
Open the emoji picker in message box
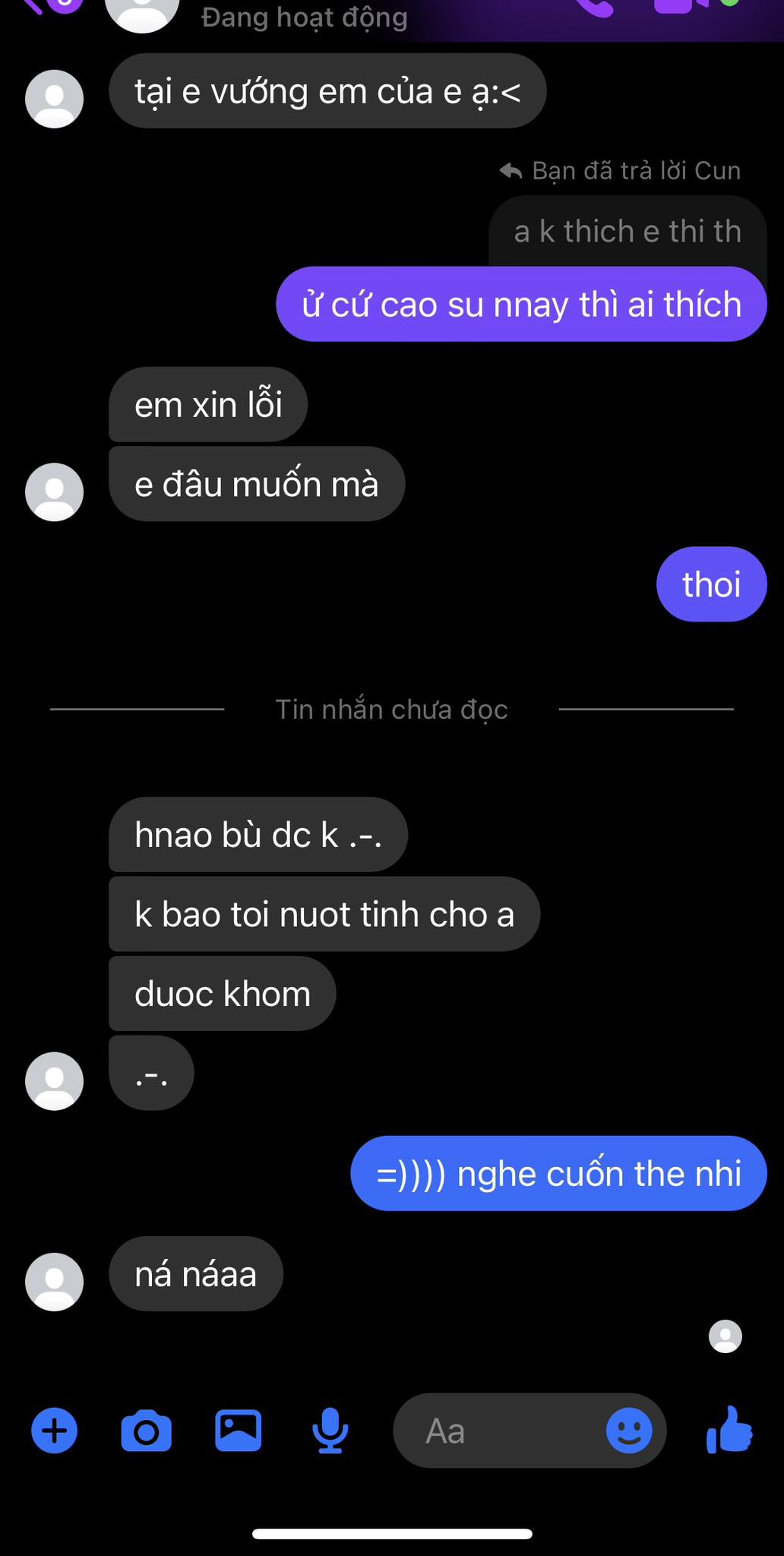(629, 1431)
